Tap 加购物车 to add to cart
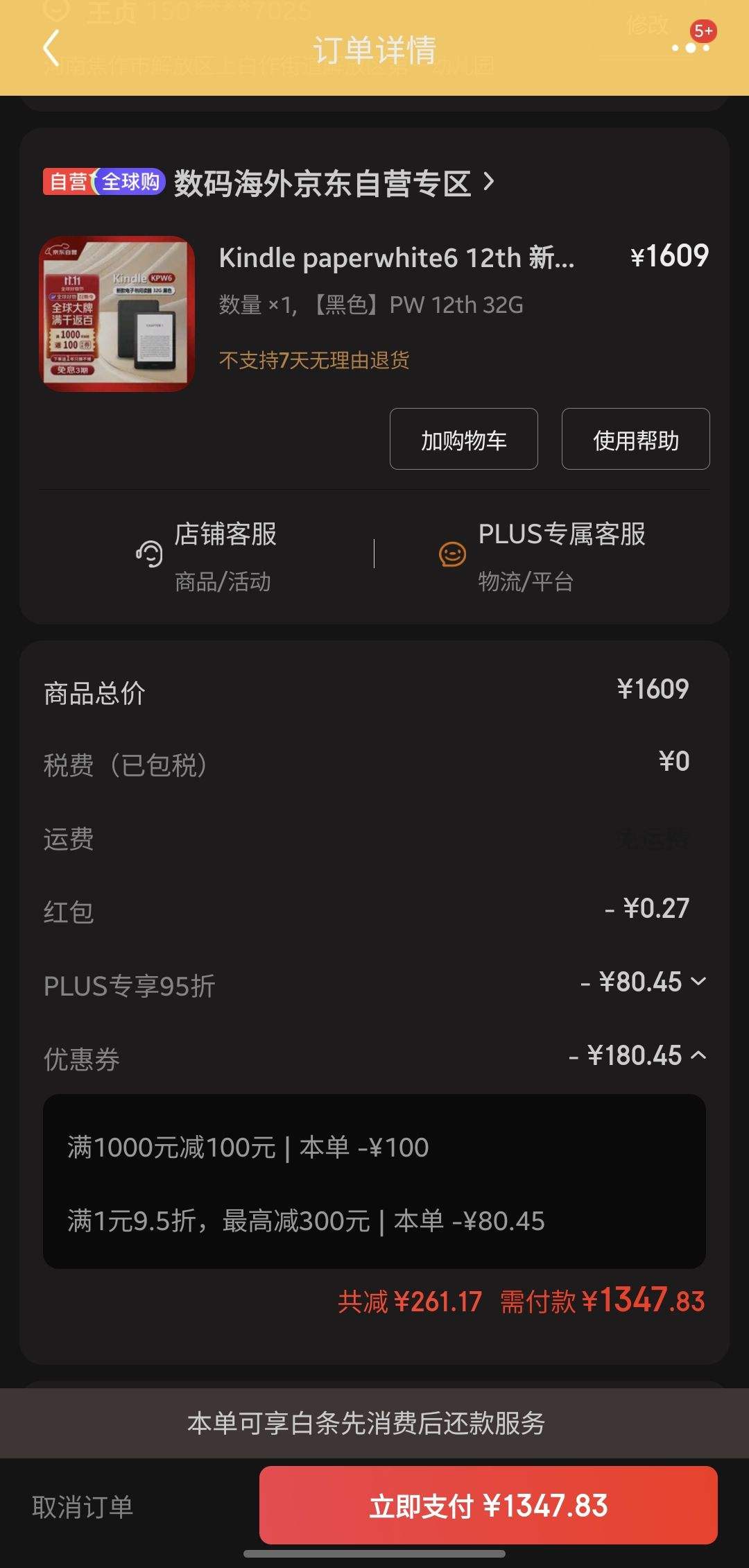This screenshot has width=749, height=1568. point(463,438)
